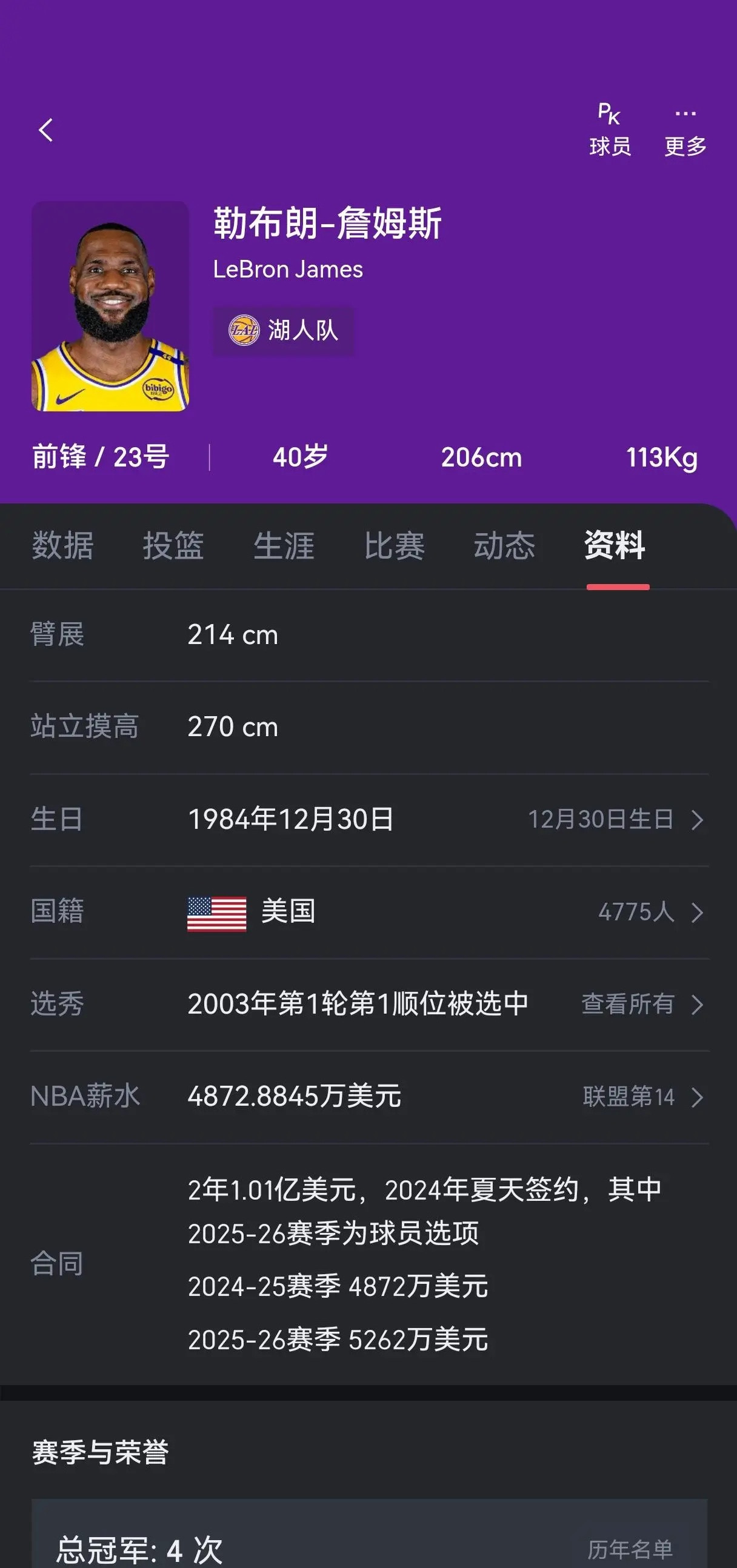Open the 更多 overflow menu
This screenshot has height=1568, width=737.
point(685,130)
